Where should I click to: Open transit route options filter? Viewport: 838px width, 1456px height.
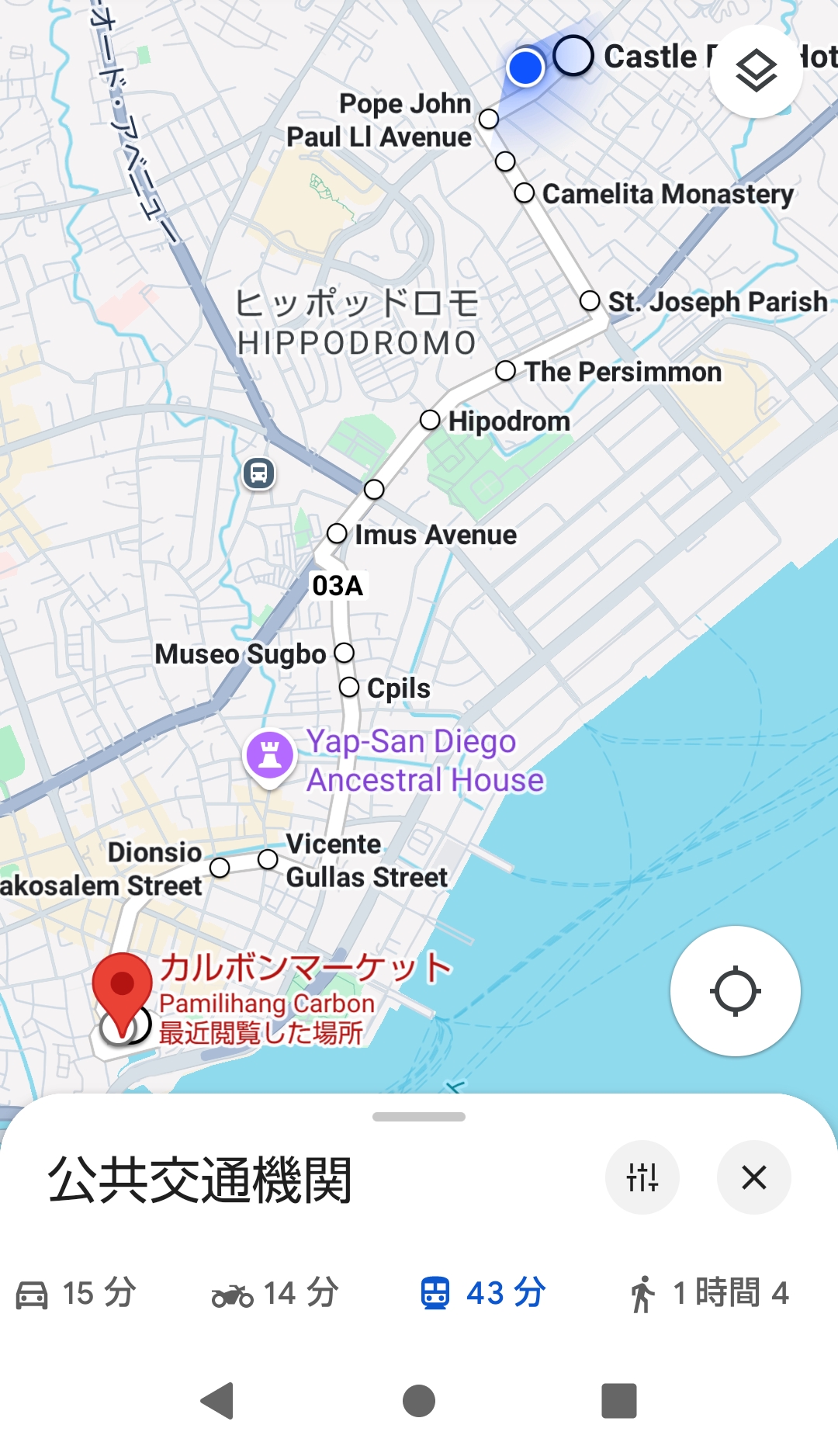pos(642,1177)
